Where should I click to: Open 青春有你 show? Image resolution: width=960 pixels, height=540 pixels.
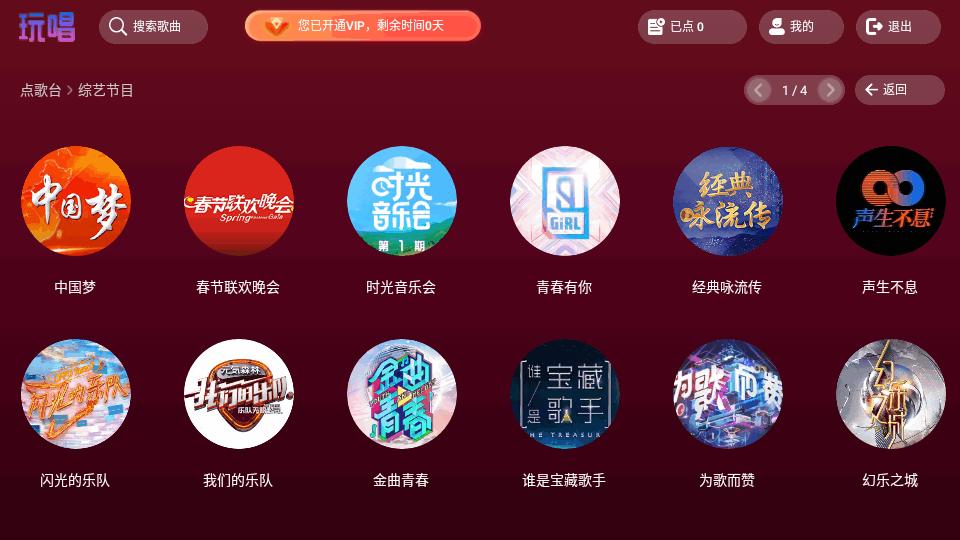coord(564,201)
